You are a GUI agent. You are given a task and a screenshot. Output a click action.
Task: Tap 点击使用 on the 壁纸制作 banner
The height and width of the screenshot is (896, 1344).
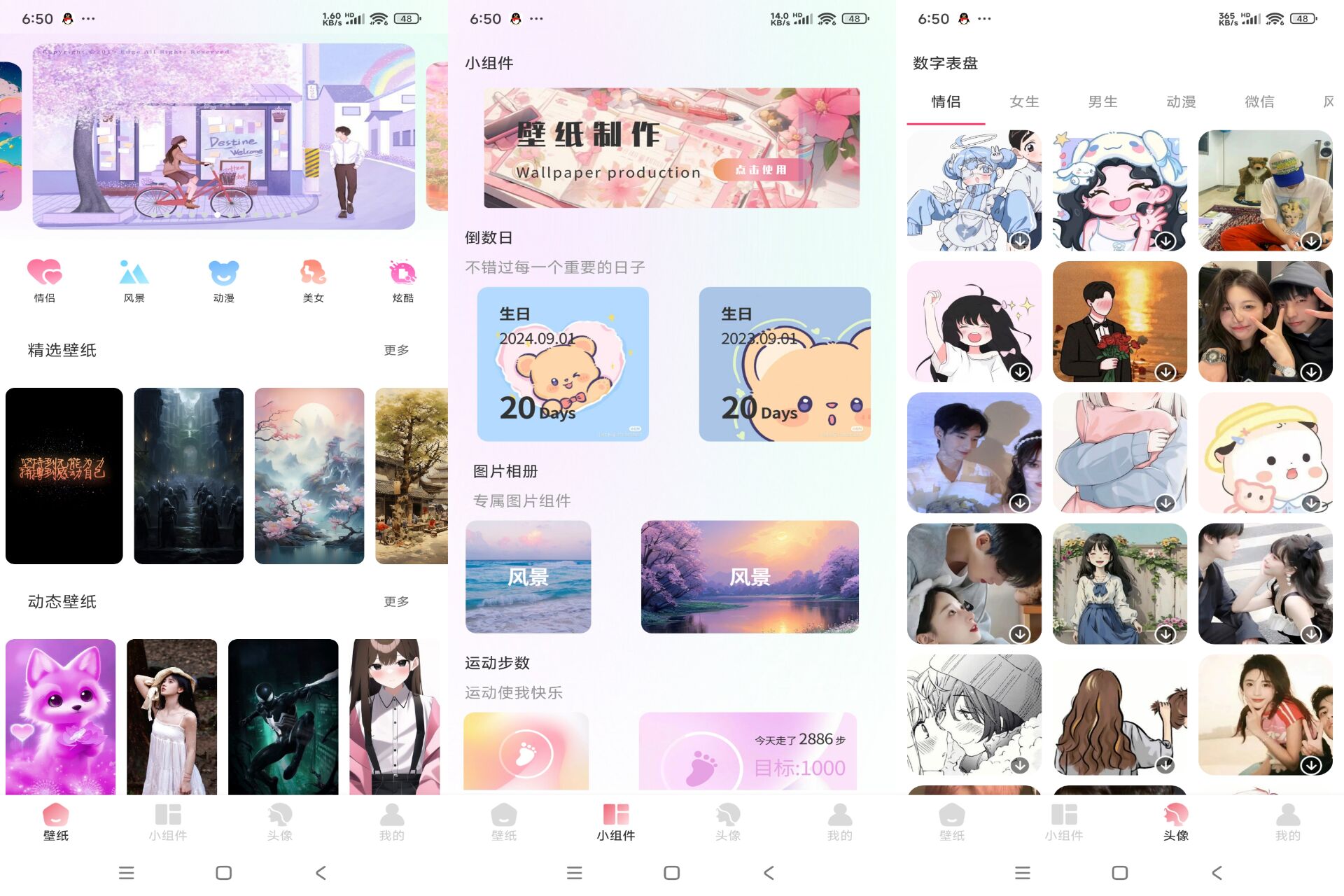tap(760, 170)
